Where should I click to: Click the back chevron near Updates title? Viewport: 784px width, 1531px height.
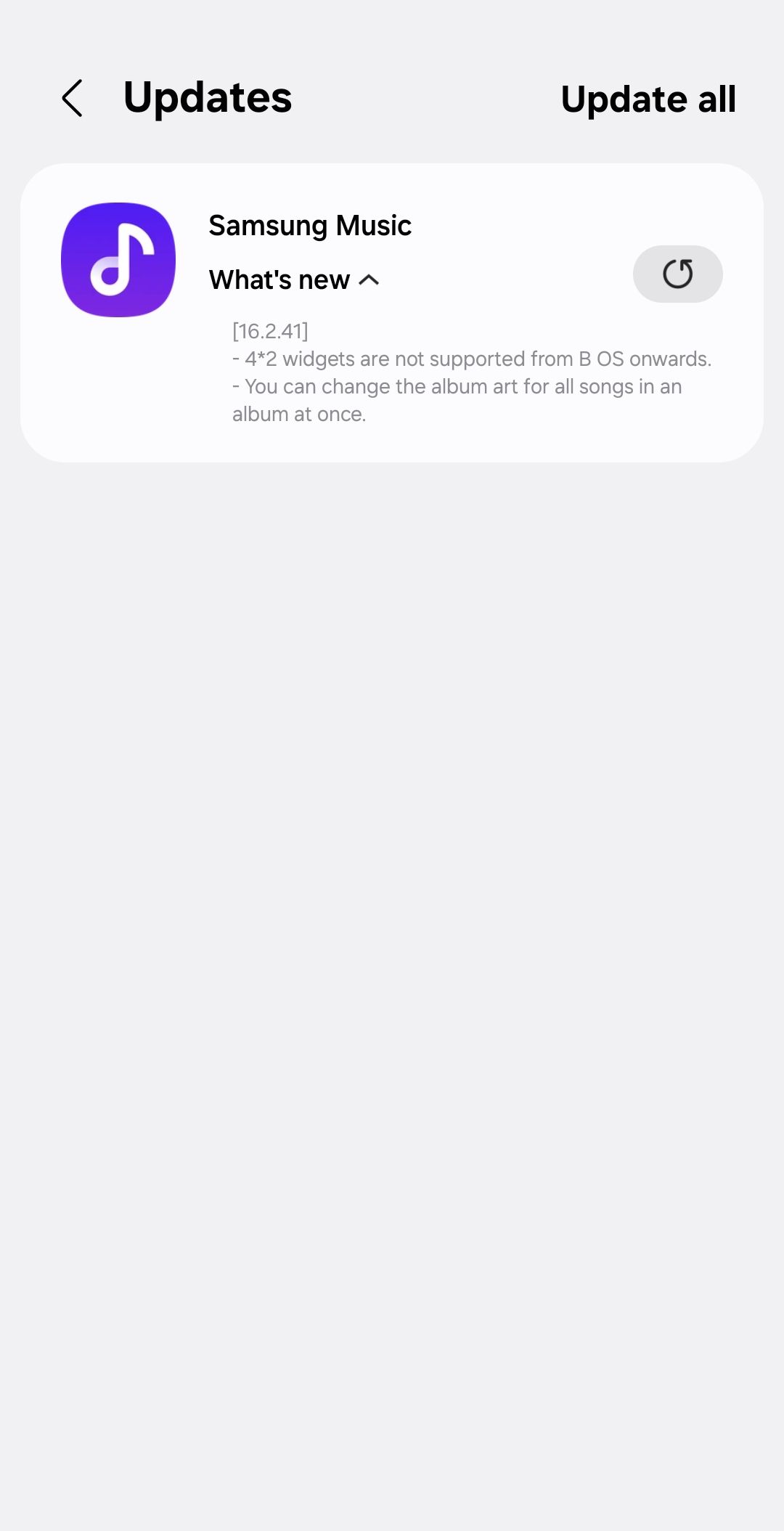click(73, 99)
